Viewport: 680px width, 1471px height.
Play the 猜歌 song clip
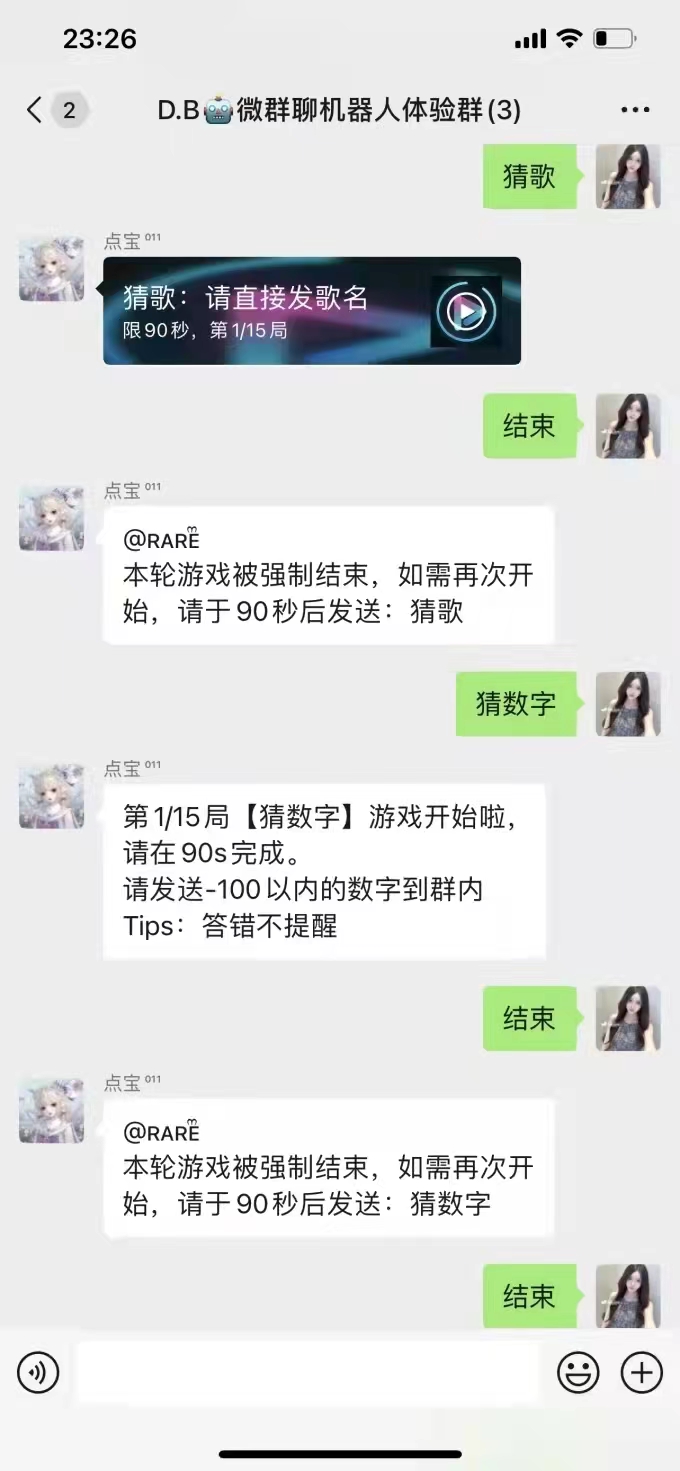(x=465, y=312)
